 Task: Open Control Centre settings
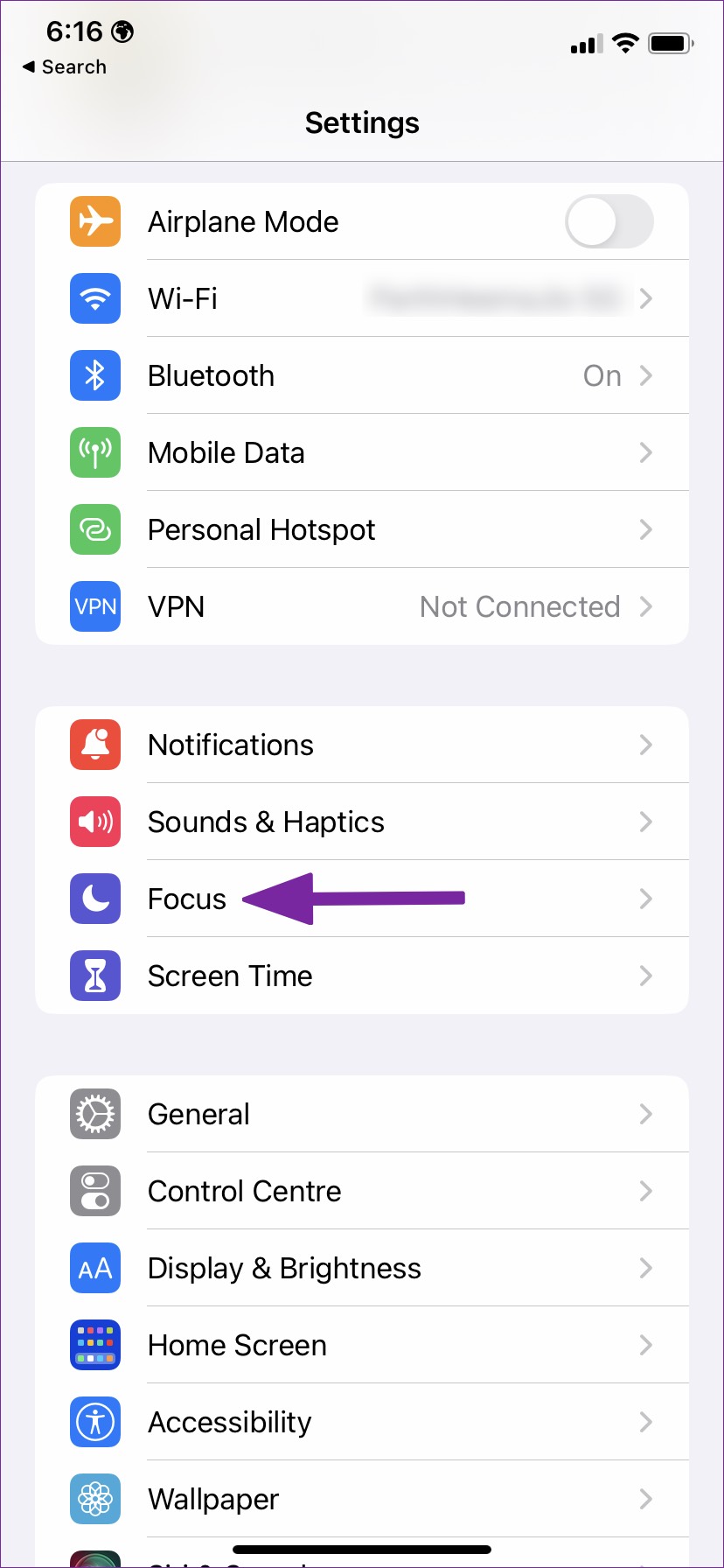point(362,1191)
